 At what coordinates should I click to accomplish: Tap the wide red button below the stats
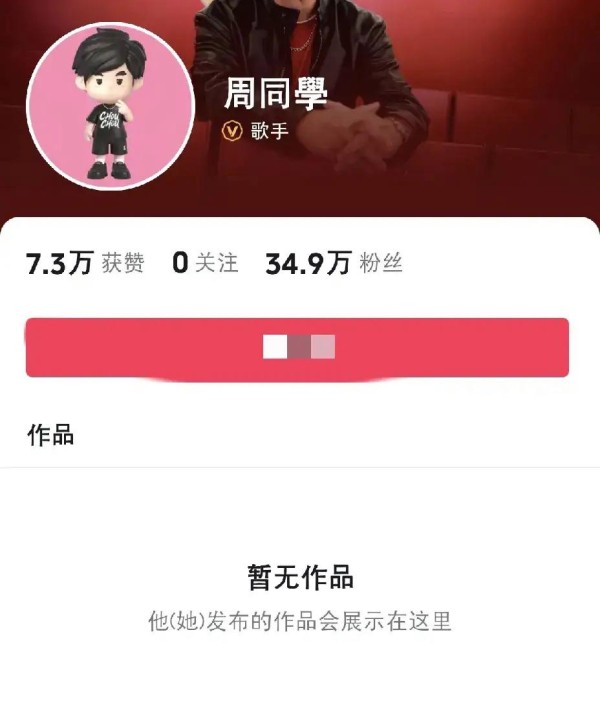(297, 348)
